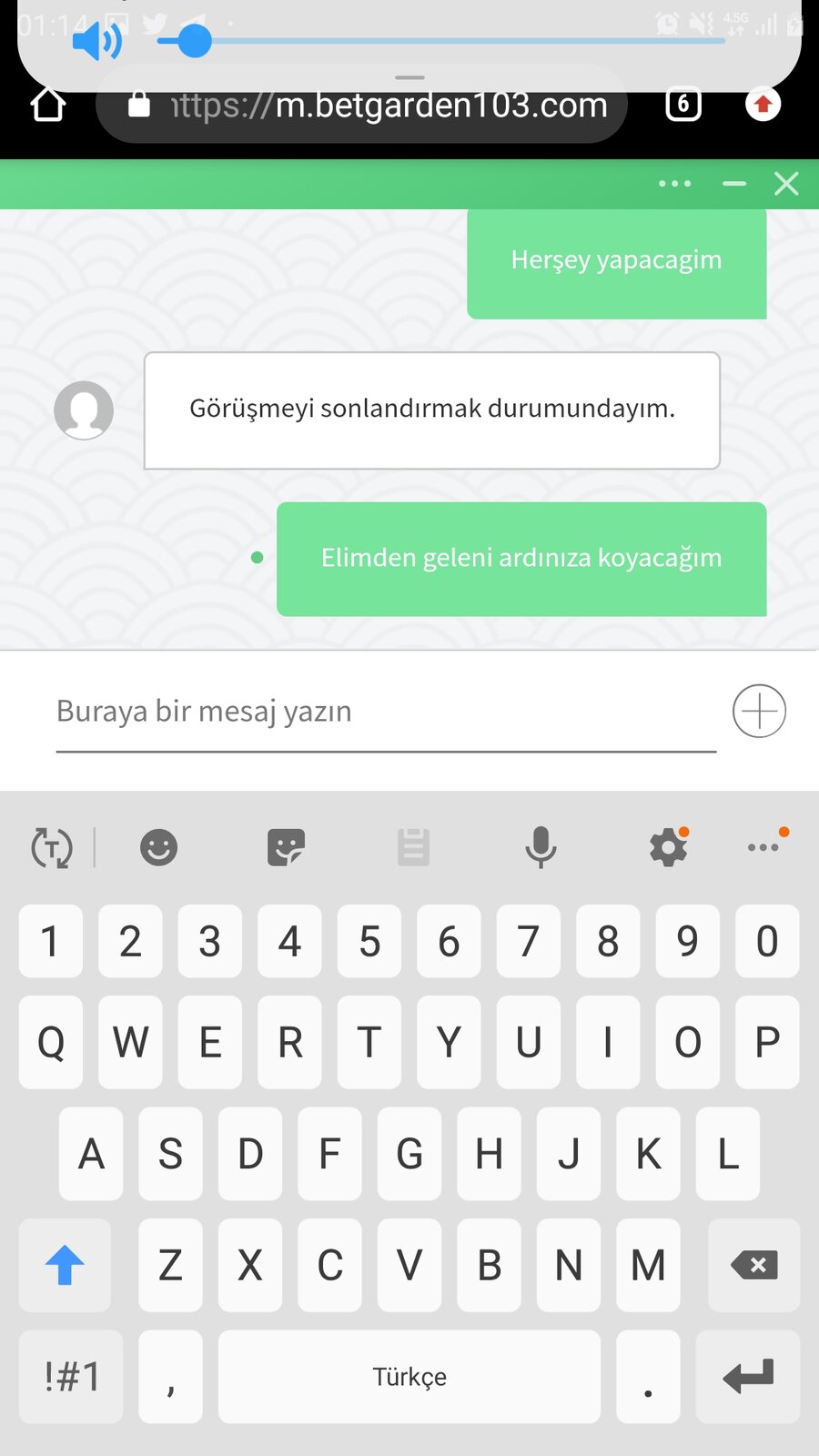Hit the keyboard enter key
This screenshot has width=819, height=1456.
748,1377
